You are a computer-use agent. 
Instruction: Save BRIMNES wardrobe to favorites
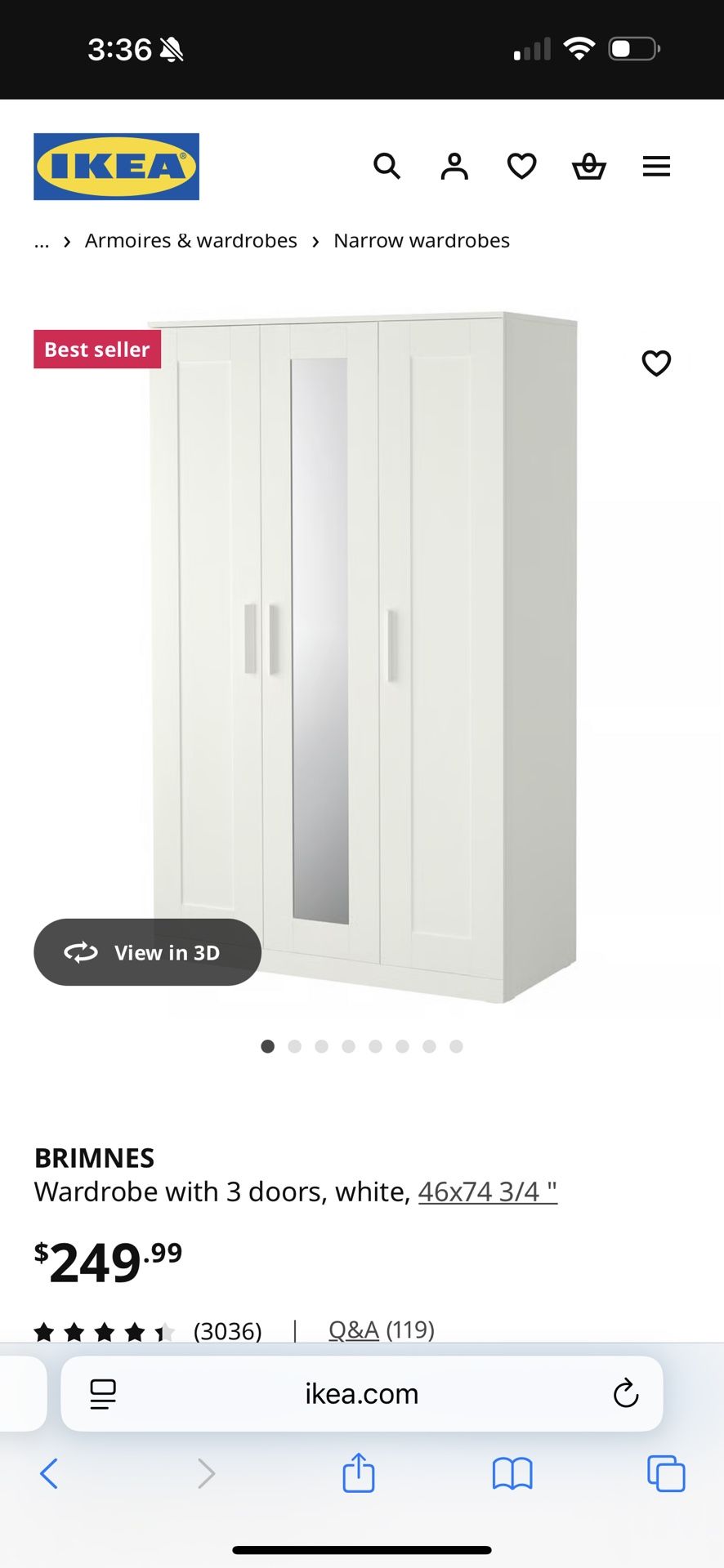coord(656,363)
